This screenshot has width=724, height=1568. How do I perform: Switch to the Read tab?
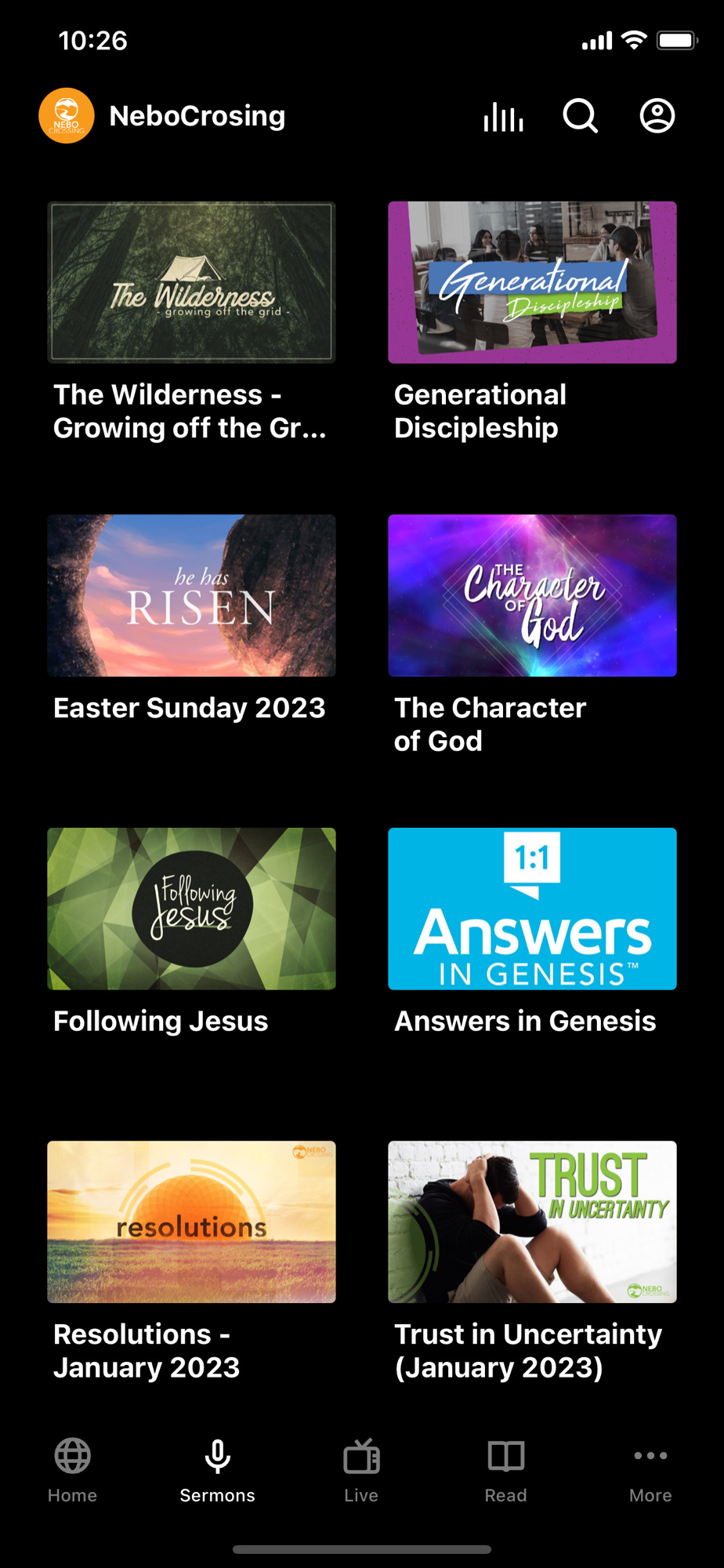pos(505,1469)
